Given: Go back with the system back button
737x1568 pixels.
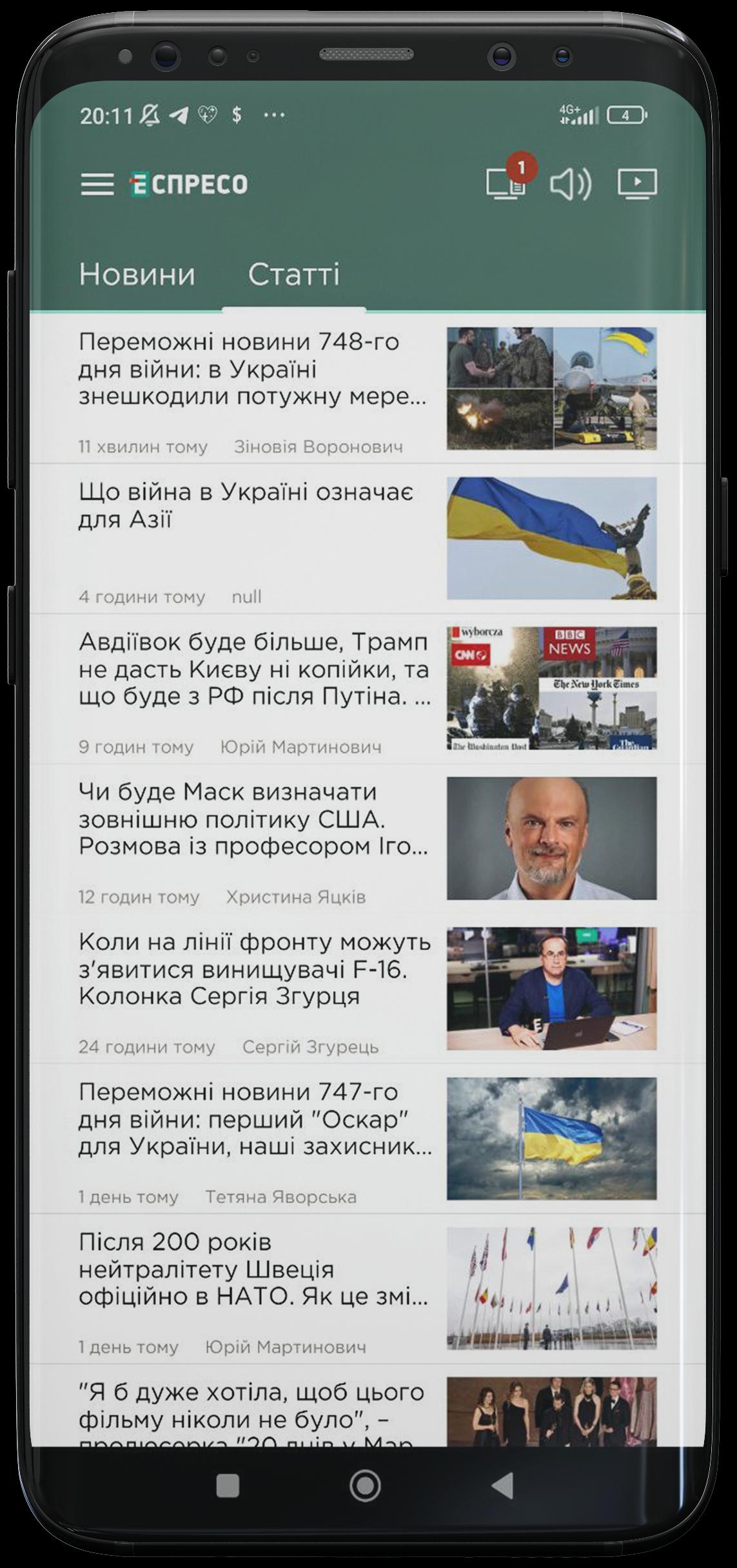Looking at the screenshot, I should point(502,1486).
